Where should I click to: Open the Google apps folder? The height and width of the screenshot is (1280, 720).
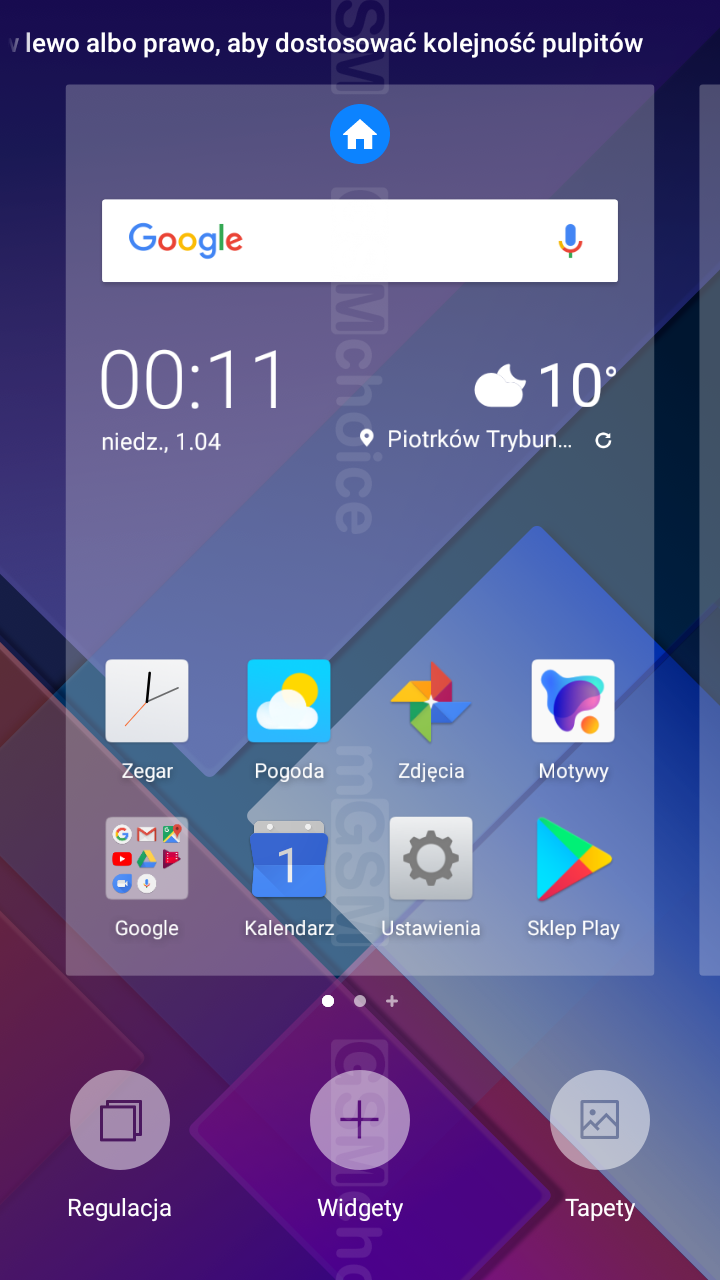click(147, 858)
